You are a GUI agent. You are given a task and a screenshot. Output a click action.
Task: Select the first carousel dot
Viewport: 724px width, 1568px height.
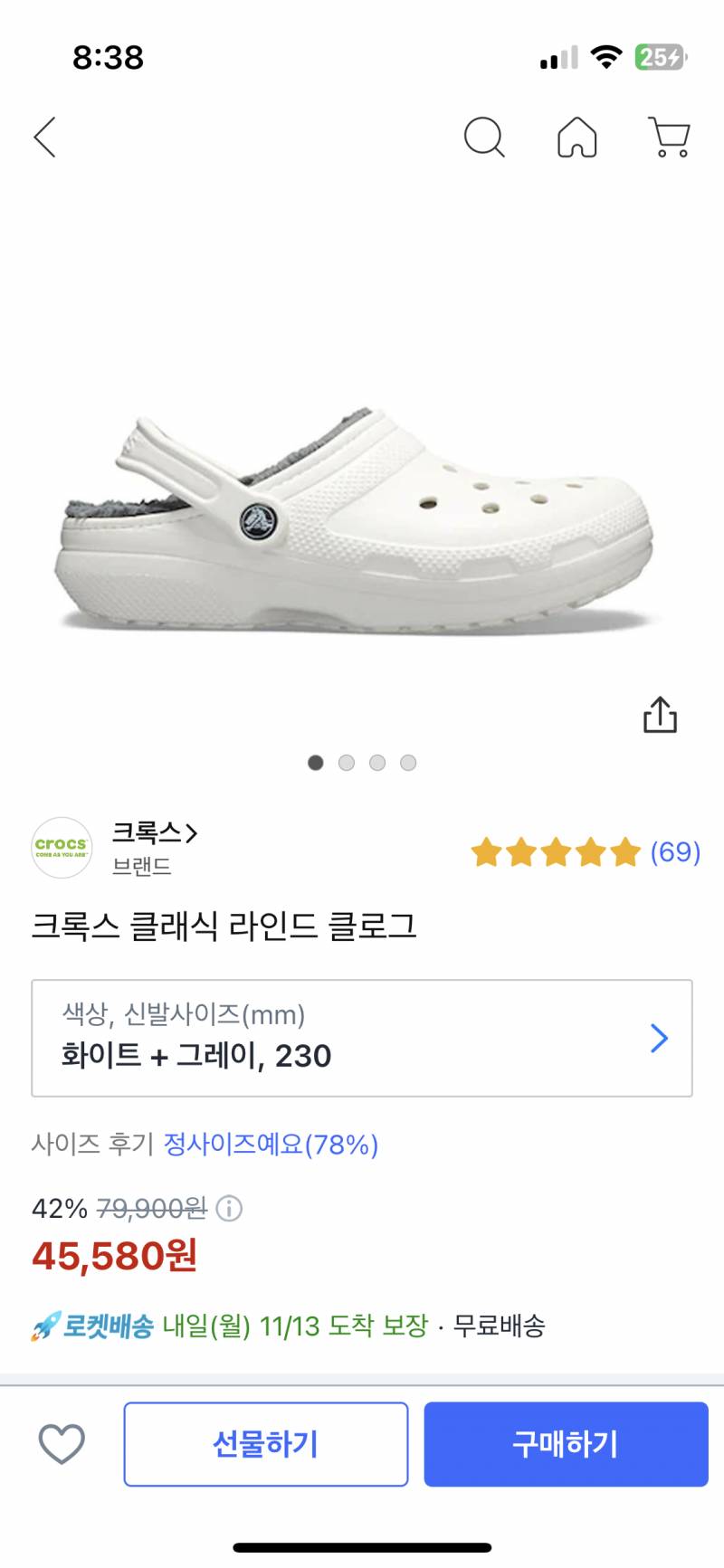tap(316, 763)
